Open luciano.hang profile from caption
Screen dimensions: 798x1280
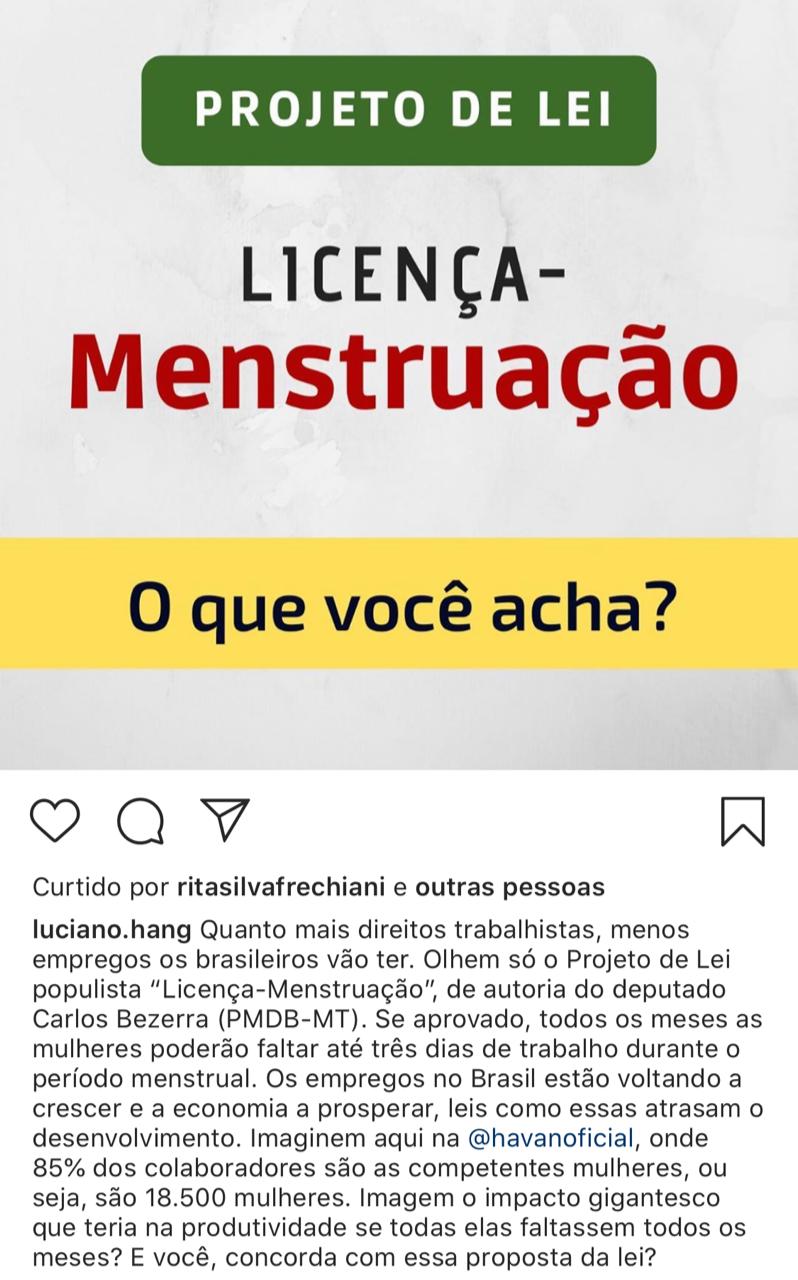tap(111, 930)
